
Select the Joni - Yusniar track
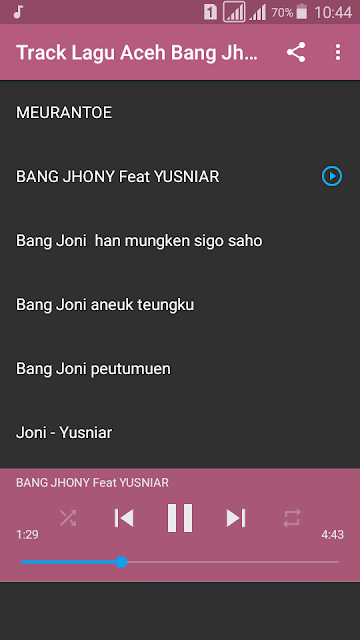click(180, 433)
